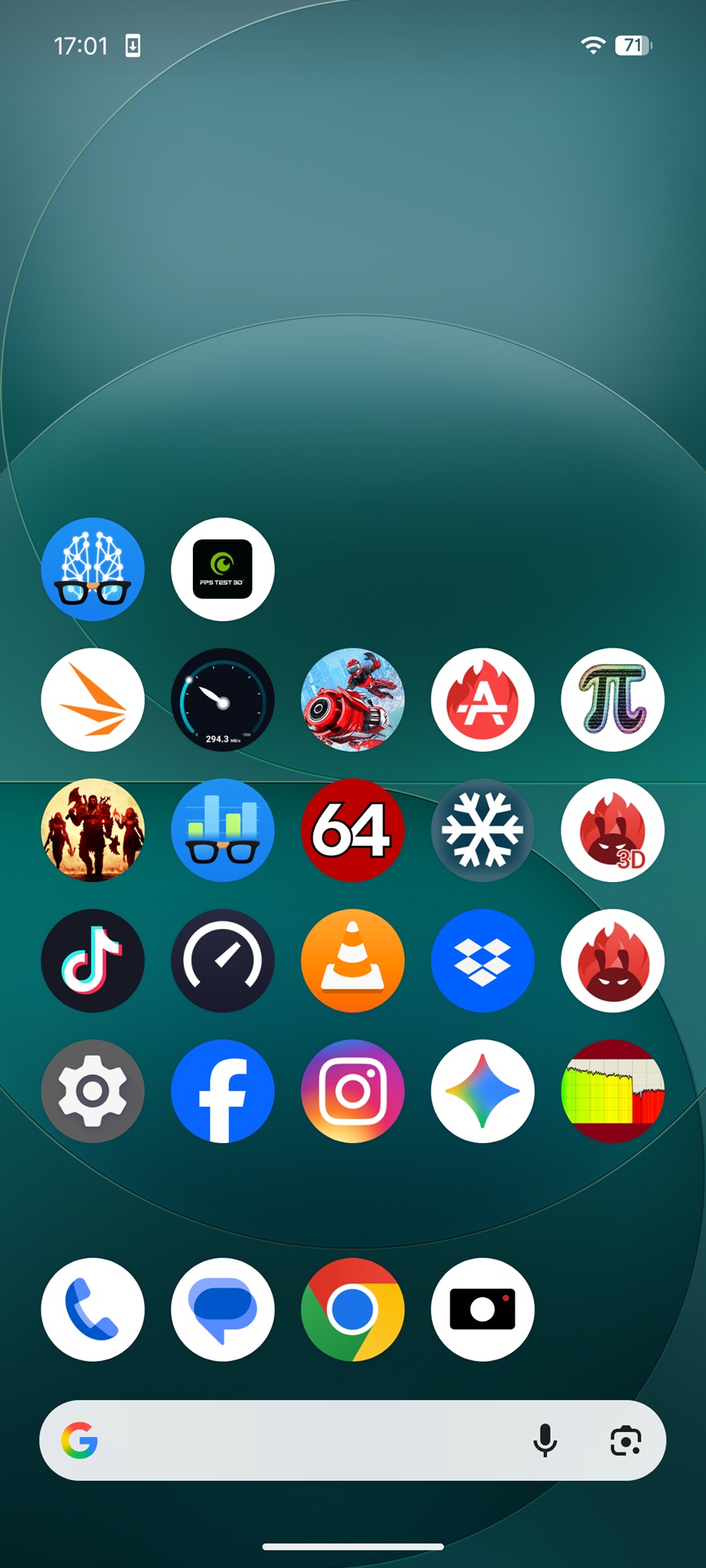The image size is (706, 1568).
Task: Open the Phone dialer
Action: pos(93,1309)
